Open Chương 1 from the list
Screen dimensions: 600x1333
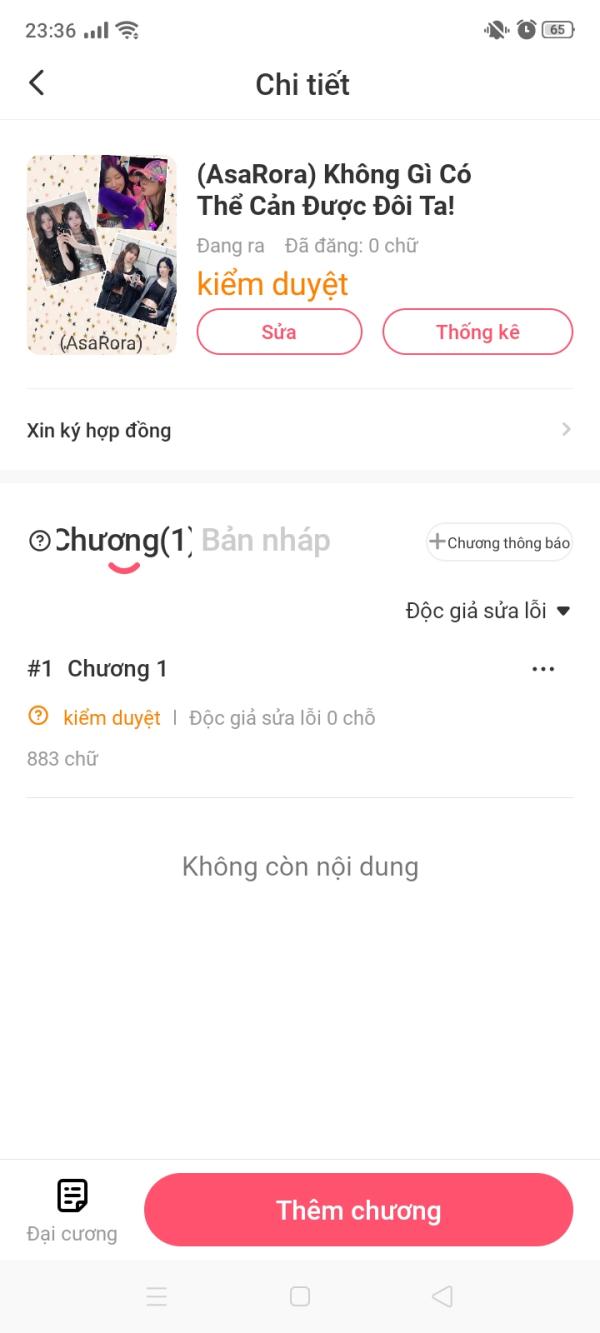coord(117,669)
